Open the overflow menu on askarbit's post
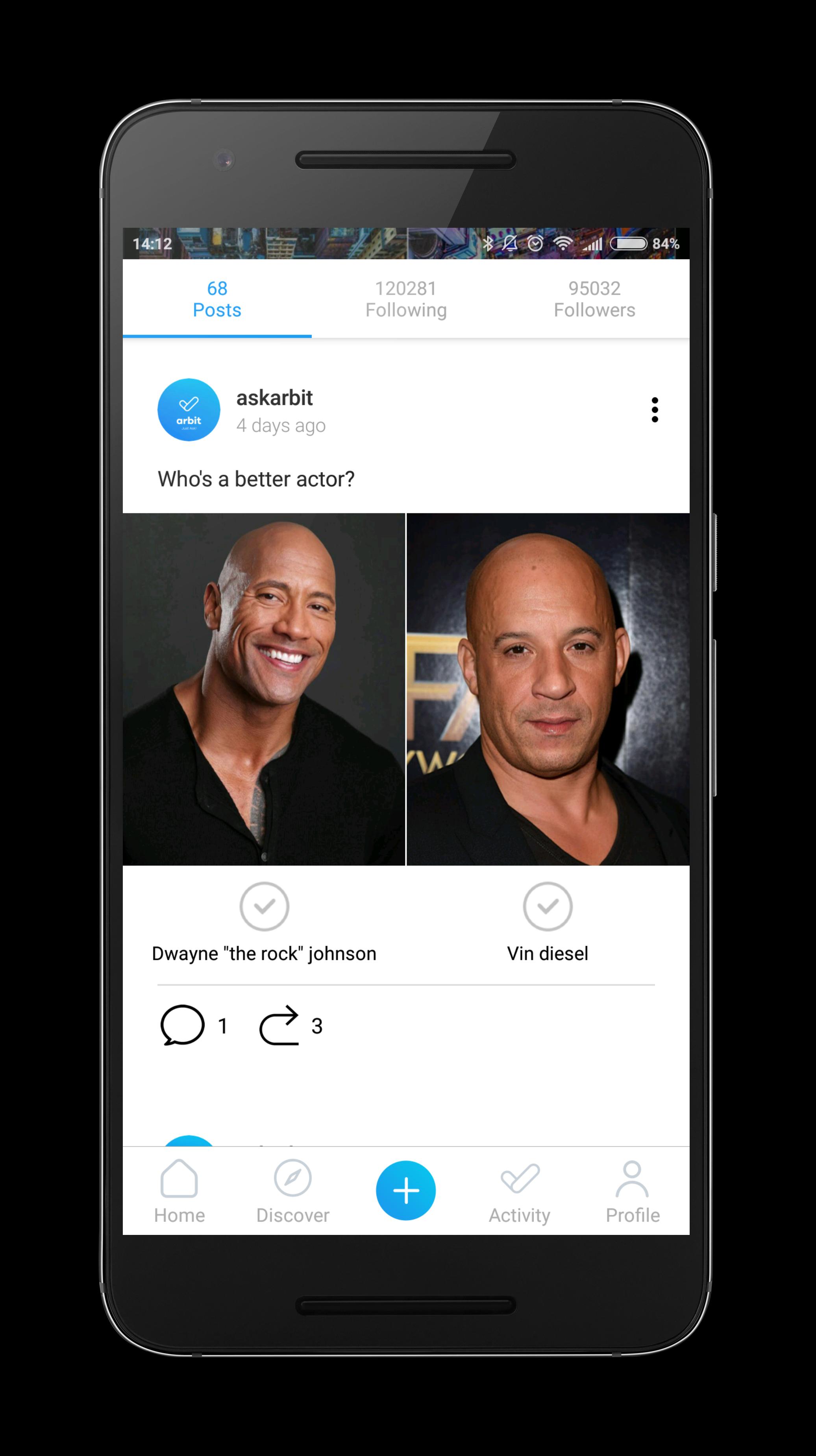Viewport: 816px width, 1456px height. coord(654,410)
